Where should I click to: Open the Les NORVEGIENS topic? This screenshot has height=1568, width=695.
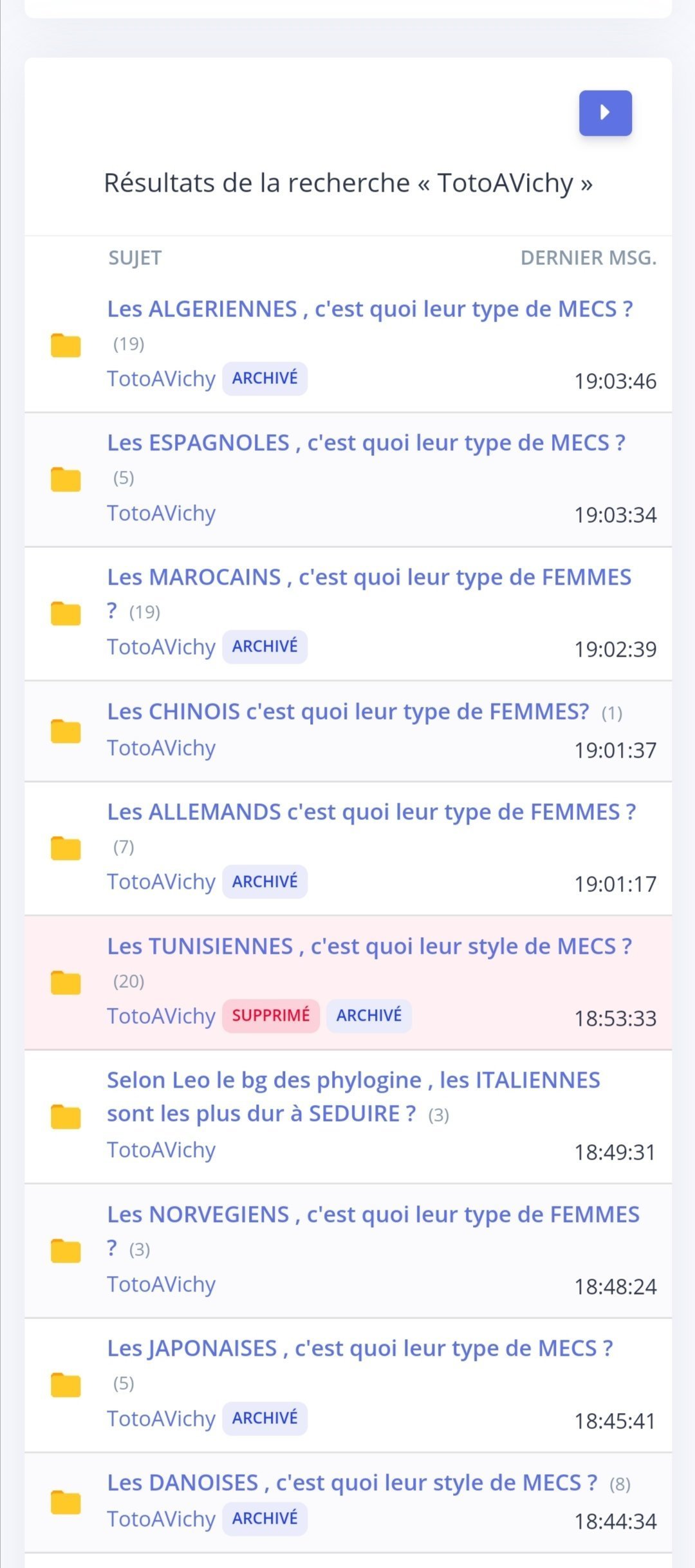(373, 1231)
